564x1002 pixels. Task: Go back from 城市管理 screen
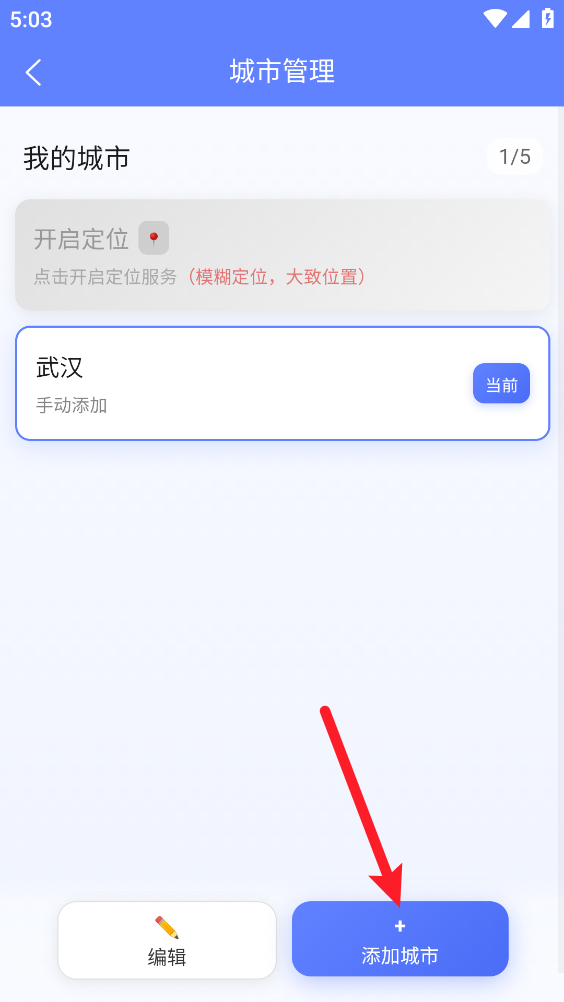[x=33, y=72]
